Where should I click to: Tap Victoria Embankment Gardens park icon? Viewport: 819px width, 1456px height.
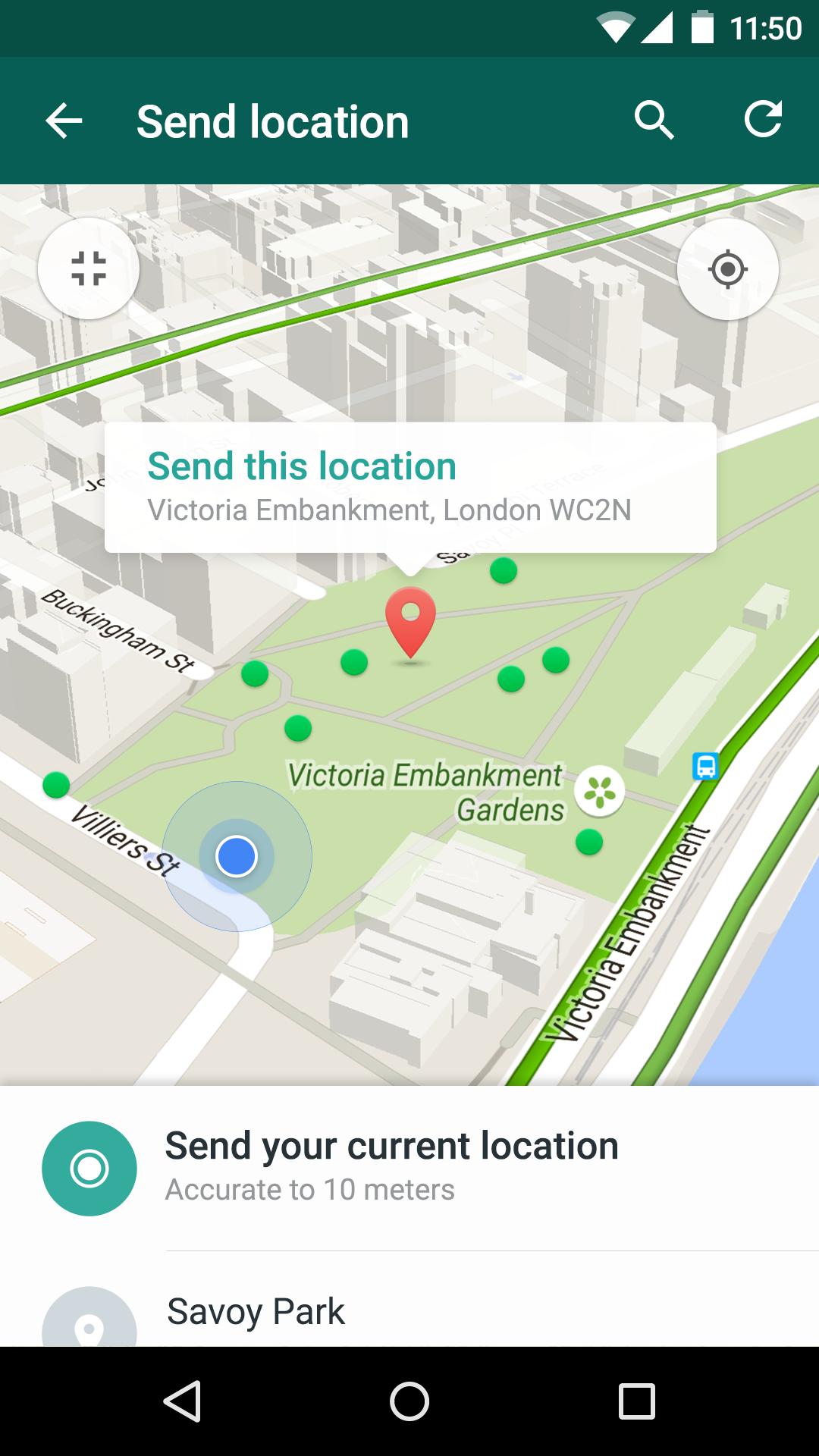point(600,792)
